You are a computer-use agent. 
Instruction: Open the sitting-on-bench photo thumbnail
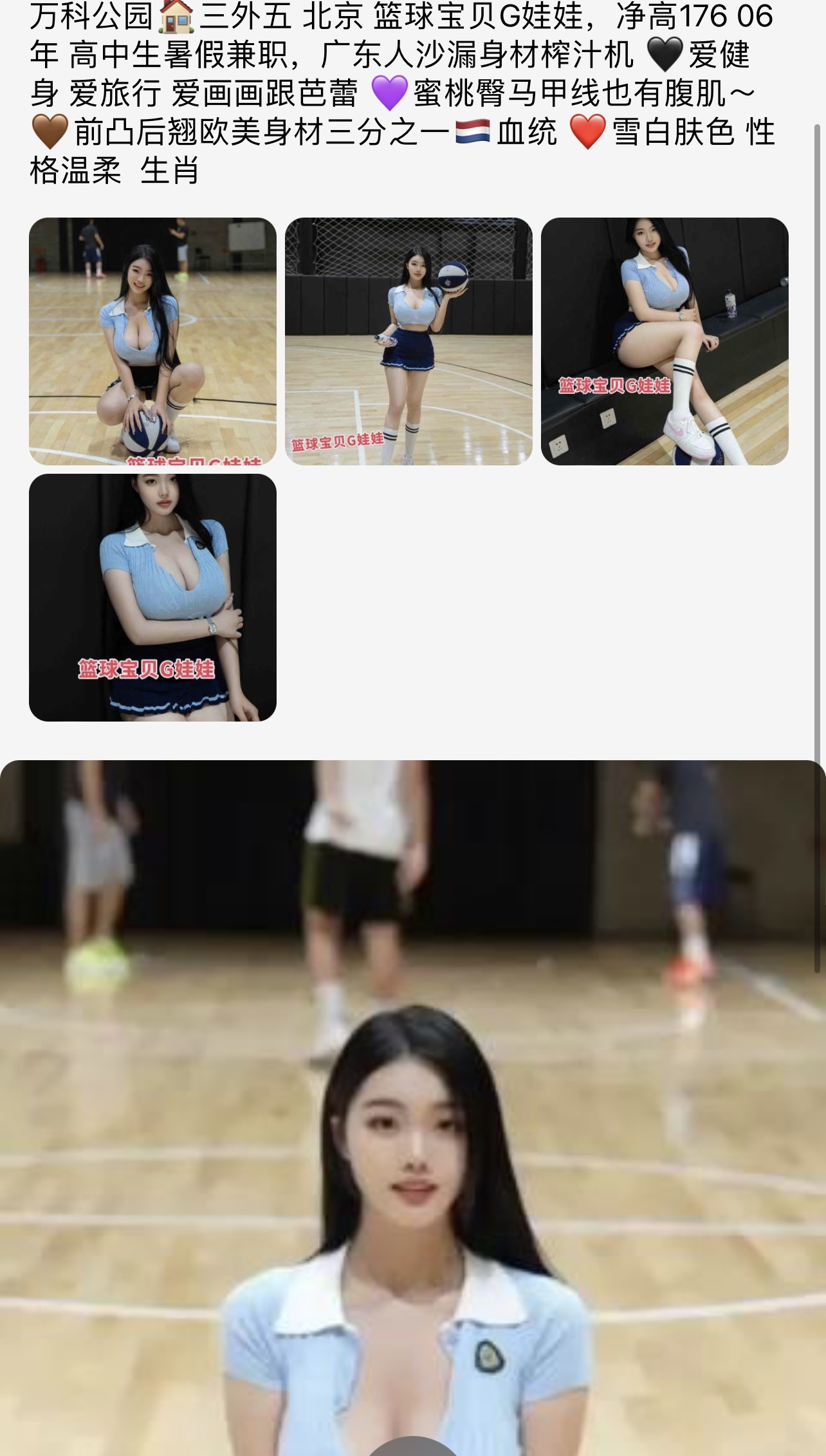pyautogui.click(x=665, y=341)
